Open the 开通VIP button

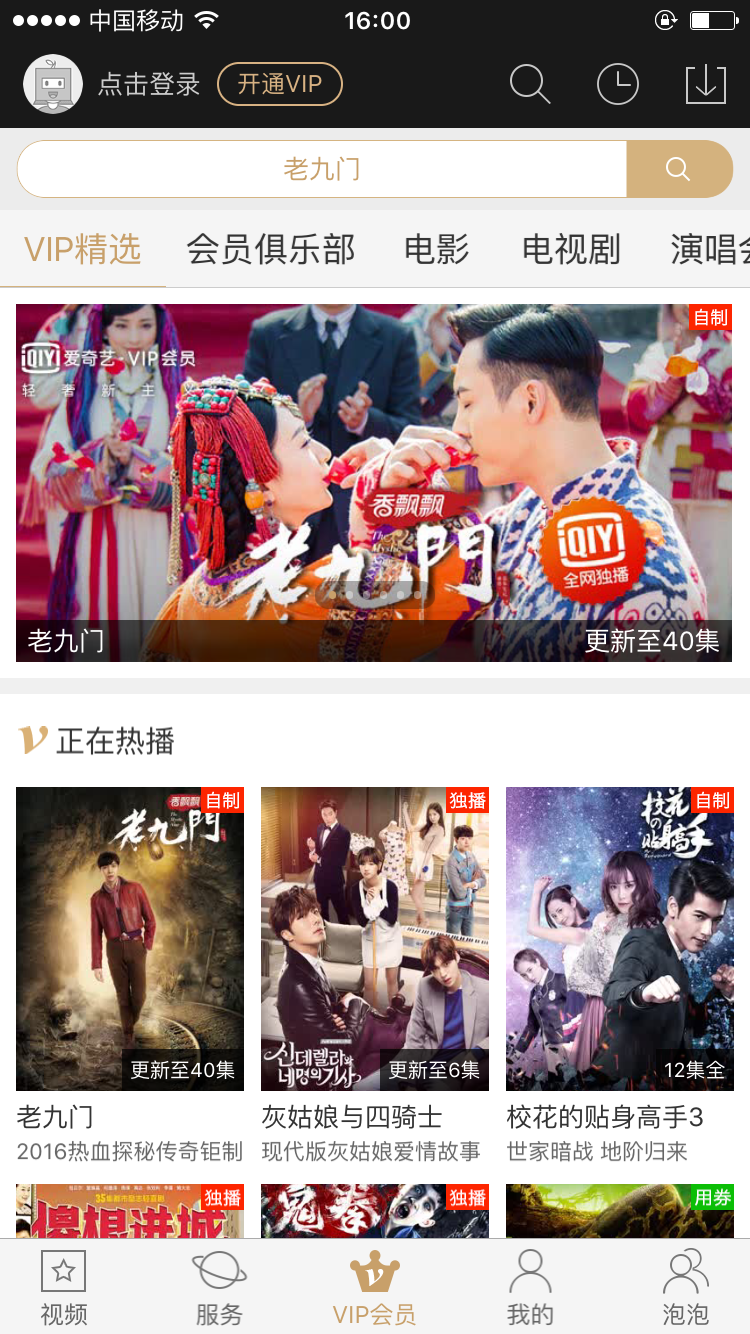click(x=280, y=84)
